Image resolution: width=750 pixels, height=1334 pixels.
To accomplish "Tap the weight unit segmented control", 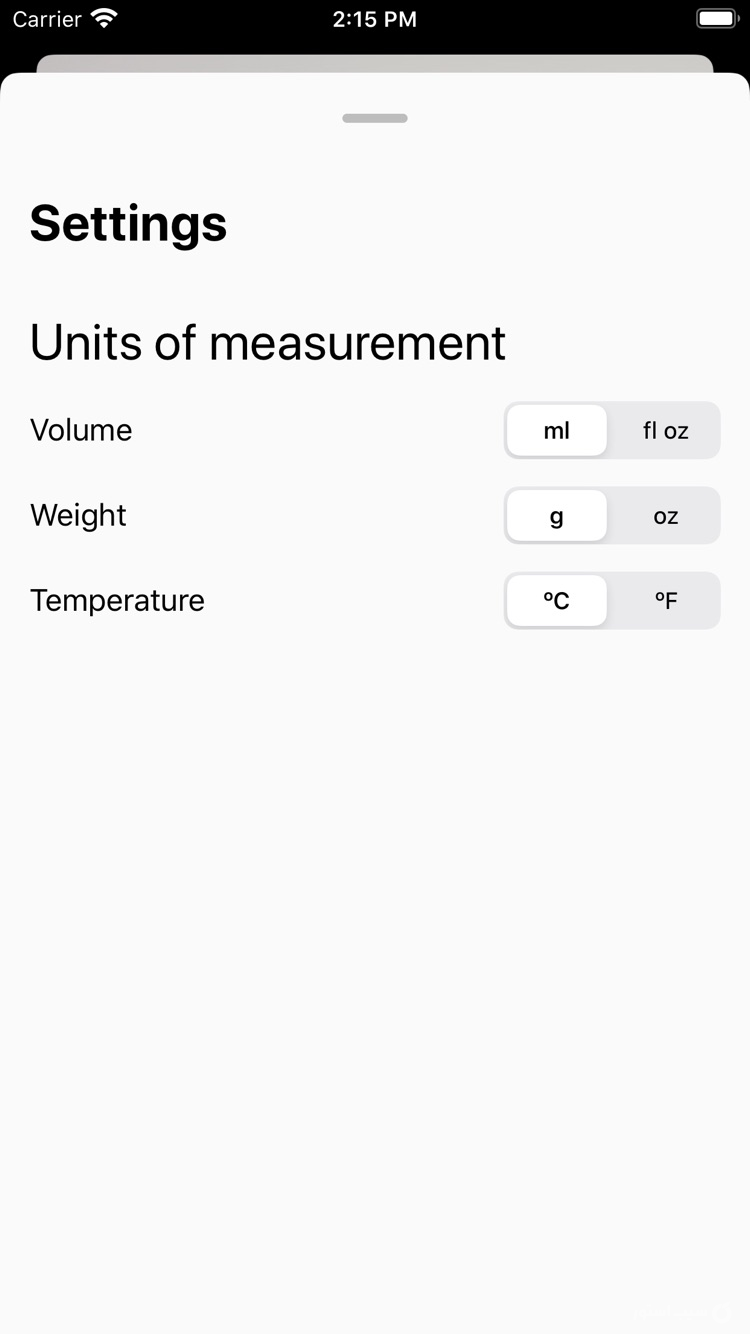I will tap(611, 515).
